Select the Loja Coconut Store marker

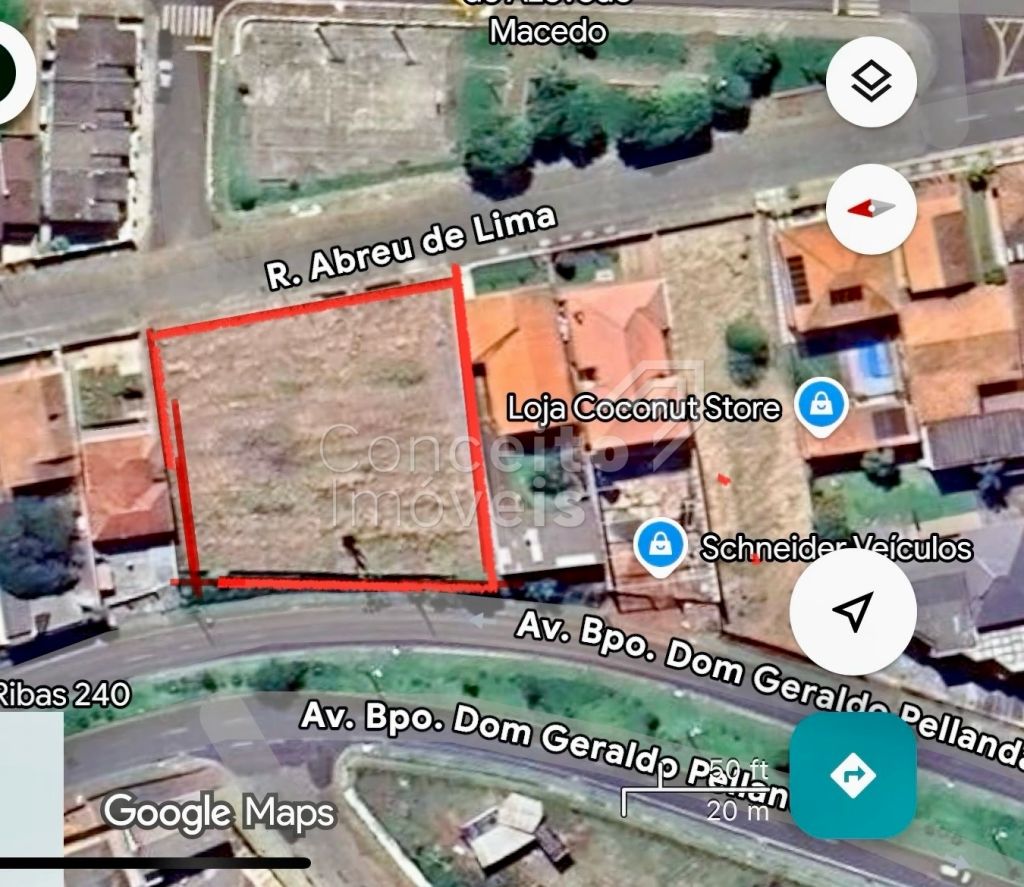[822, 407]
